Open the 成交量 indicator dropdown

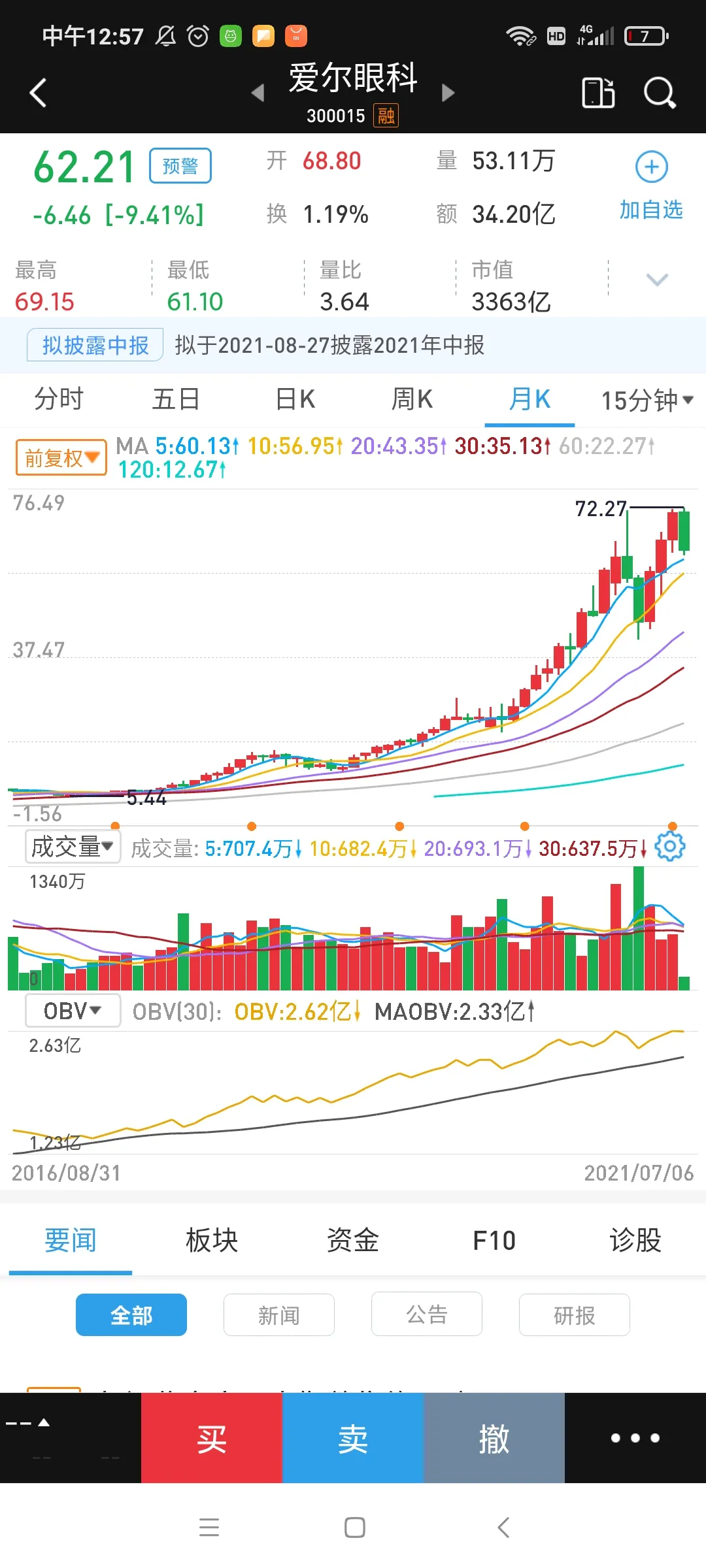coord(73,847)
